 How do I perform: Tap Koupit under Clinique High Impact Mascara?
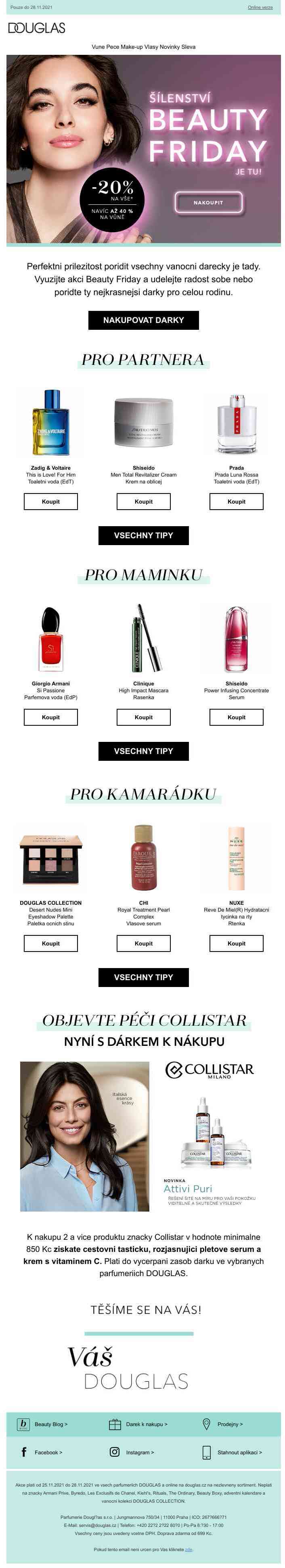pyautogui.click(x=143, y=717)
